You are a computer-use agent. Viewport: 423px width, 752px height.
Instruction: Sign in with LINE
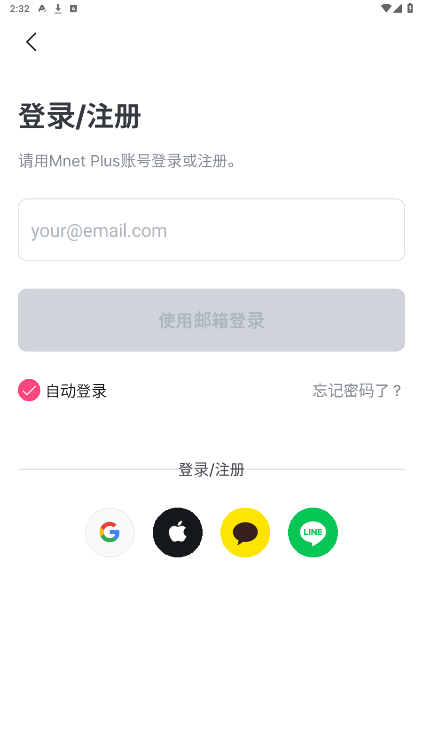313,532
